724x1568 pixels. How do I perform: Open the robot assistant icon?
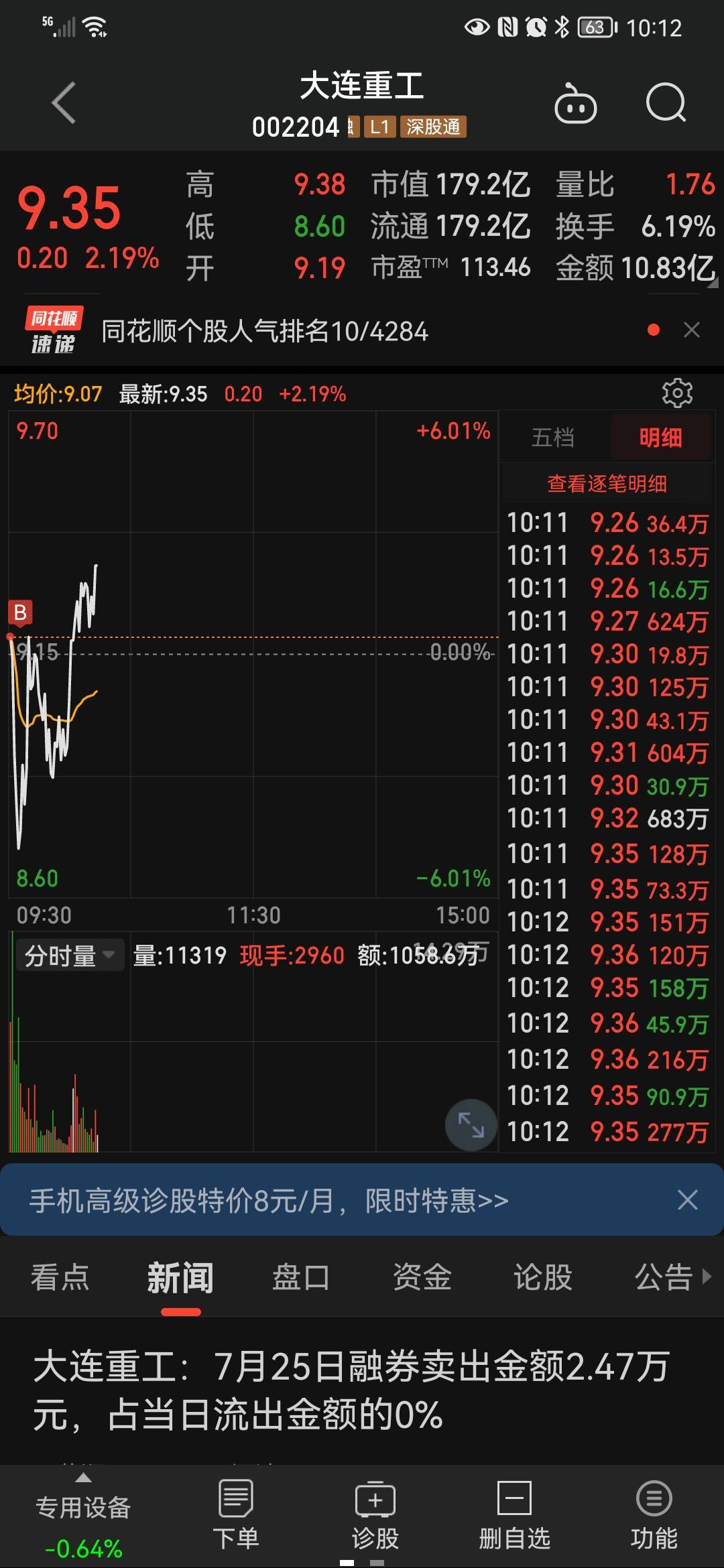pos(575,103)
